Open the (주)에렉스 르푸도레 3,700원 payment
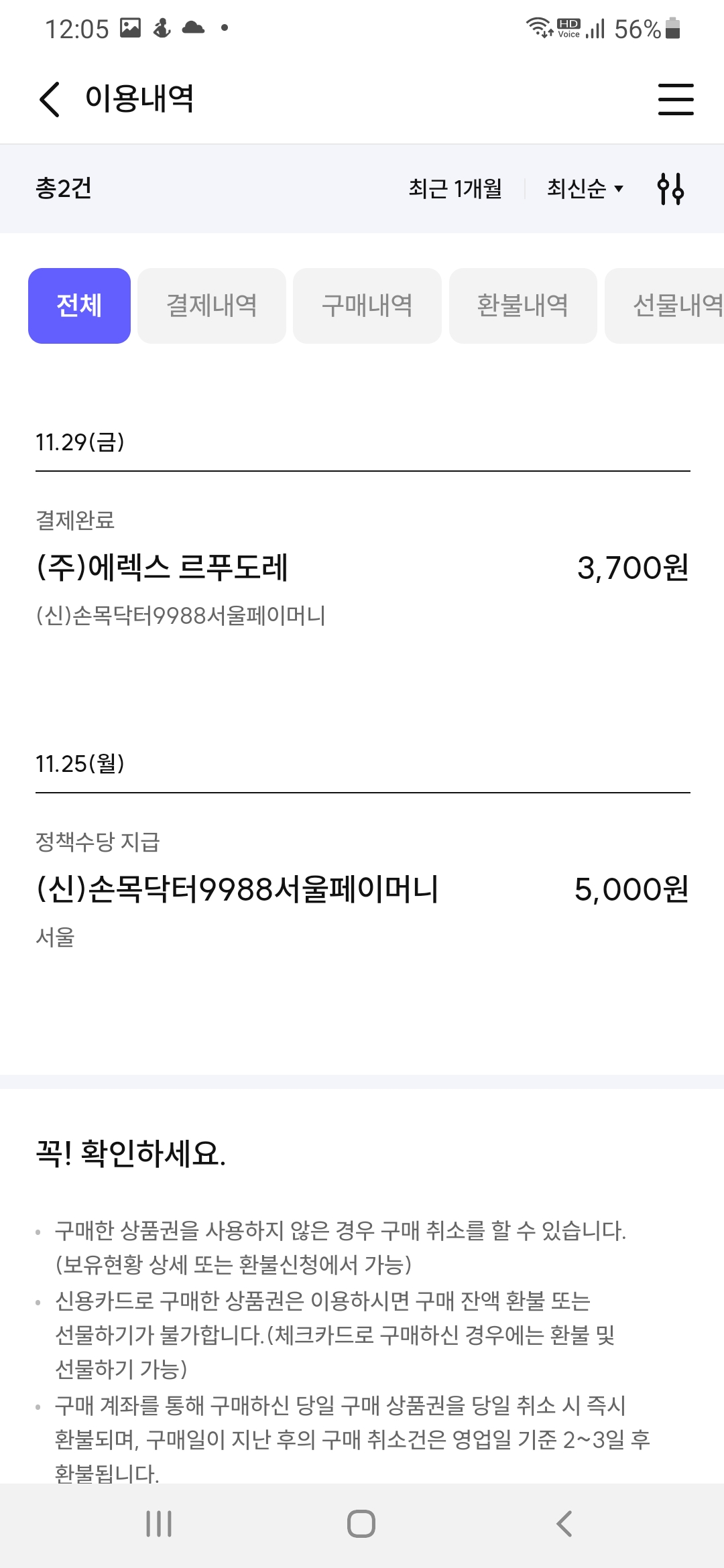The height and width of the screenshot is (1568, 724). point(362,568)
